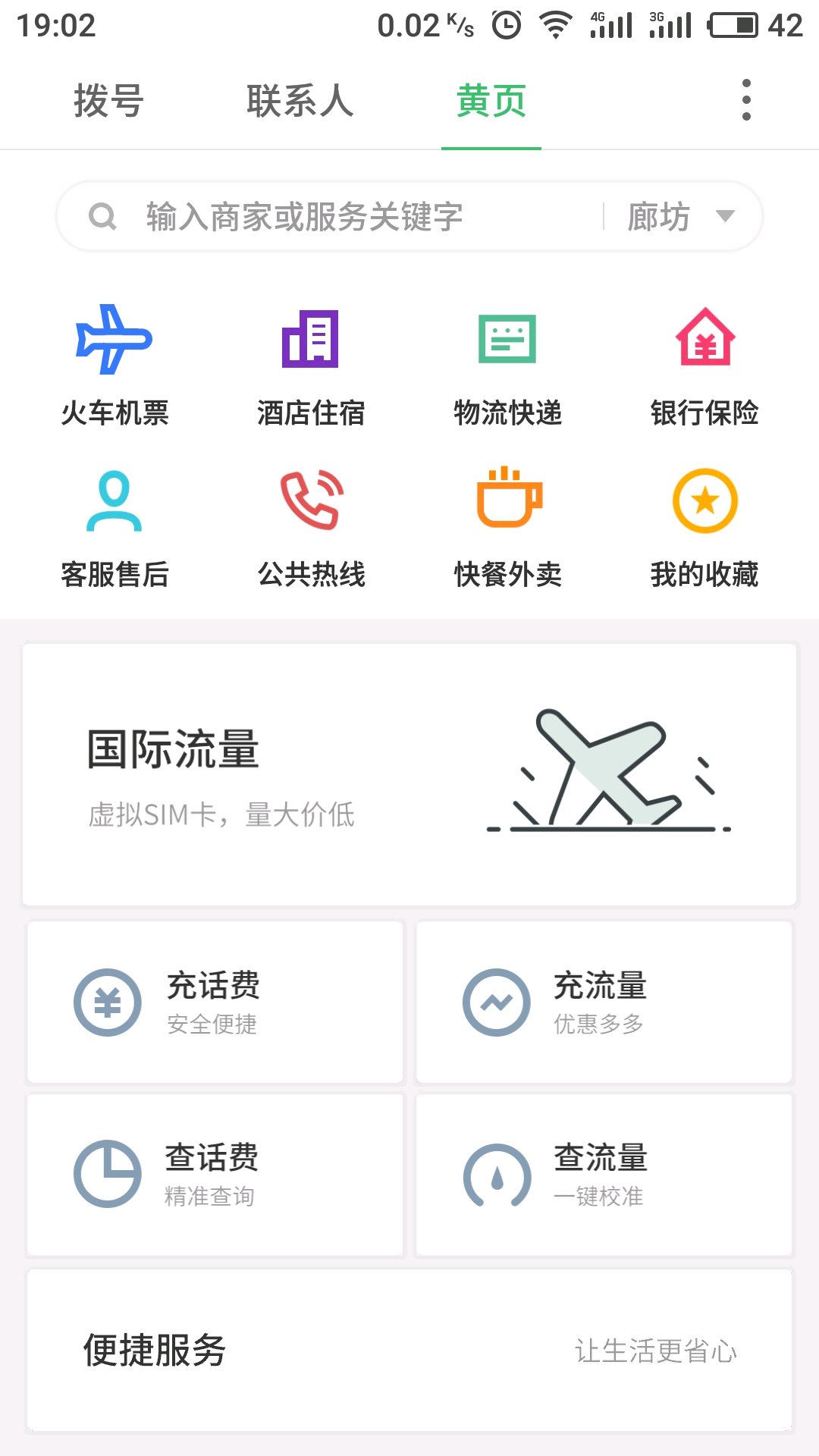
Task: Open the 国际流量 banner card
Action: (409, 774)
